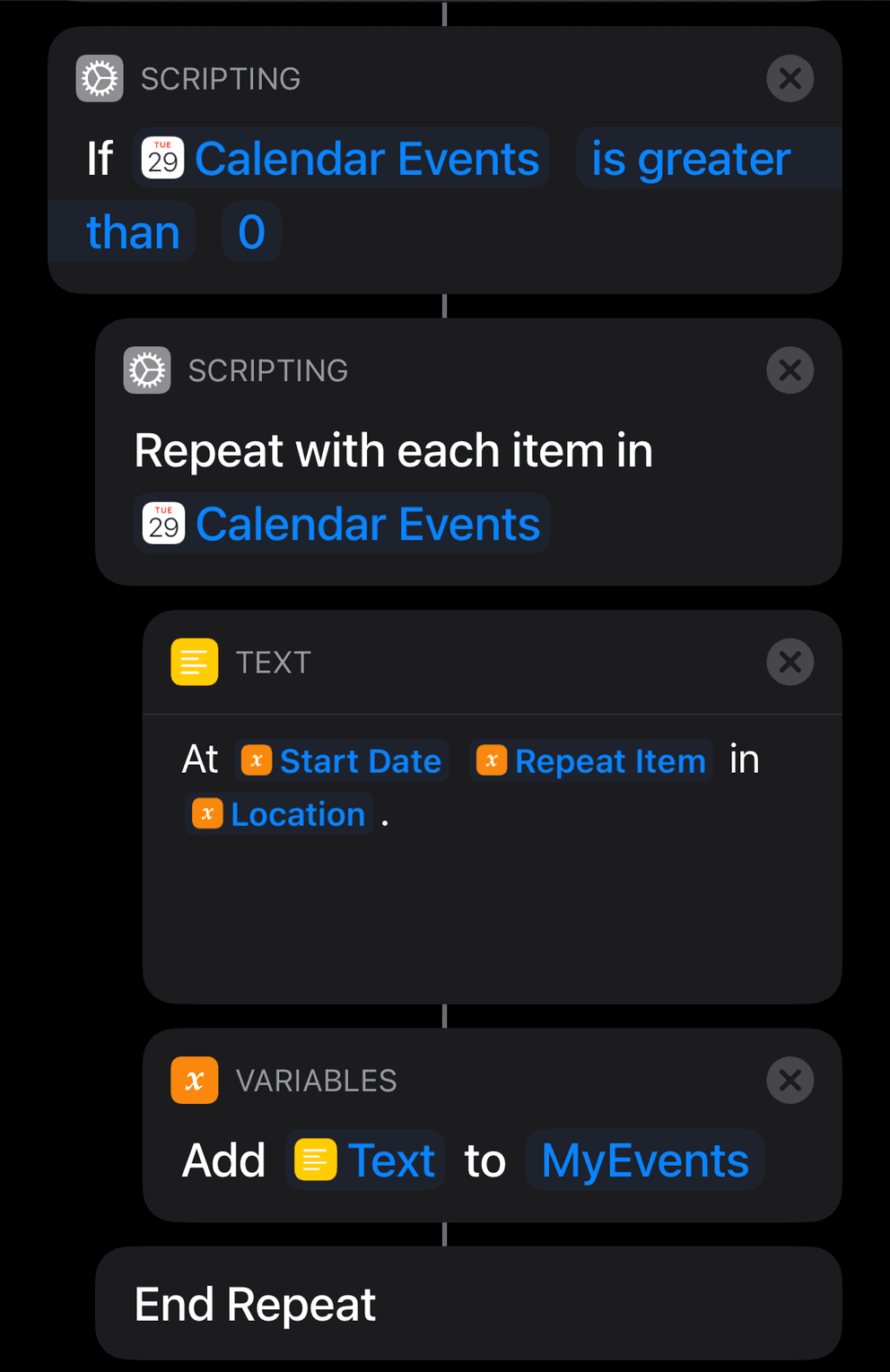
Task: Click the Scripting gear icon on Repeat action
Action: click(147, 369)
